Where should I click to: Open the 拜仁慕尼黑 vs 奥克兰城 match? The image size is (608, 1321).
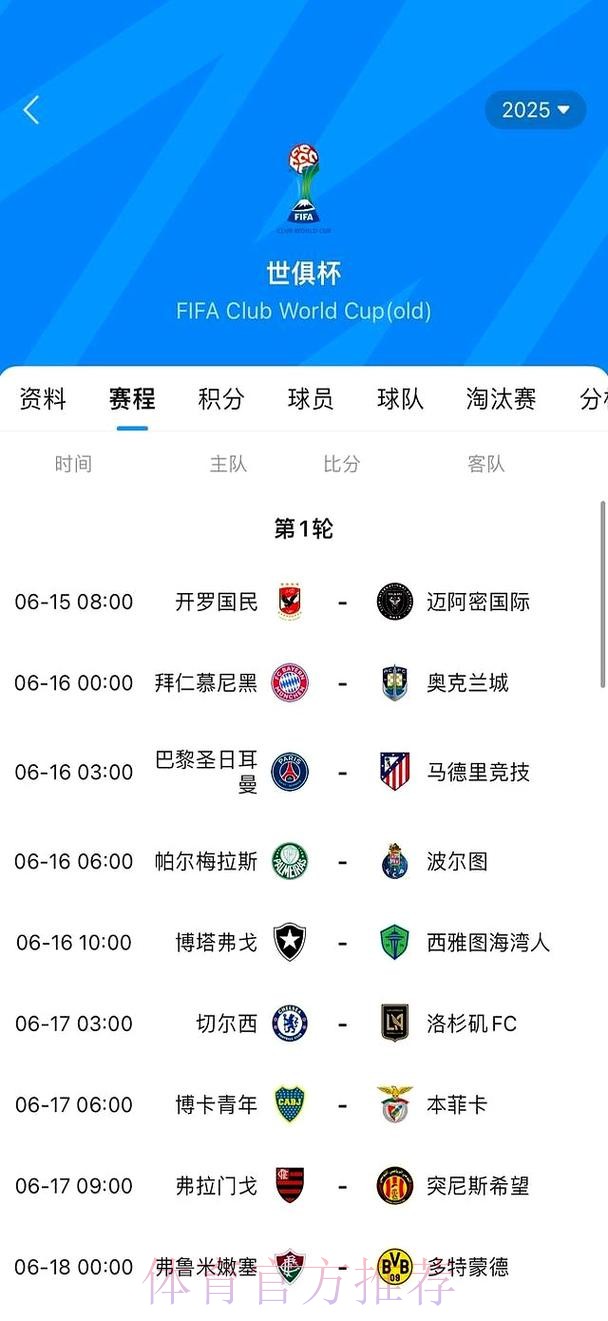(342, 684)
